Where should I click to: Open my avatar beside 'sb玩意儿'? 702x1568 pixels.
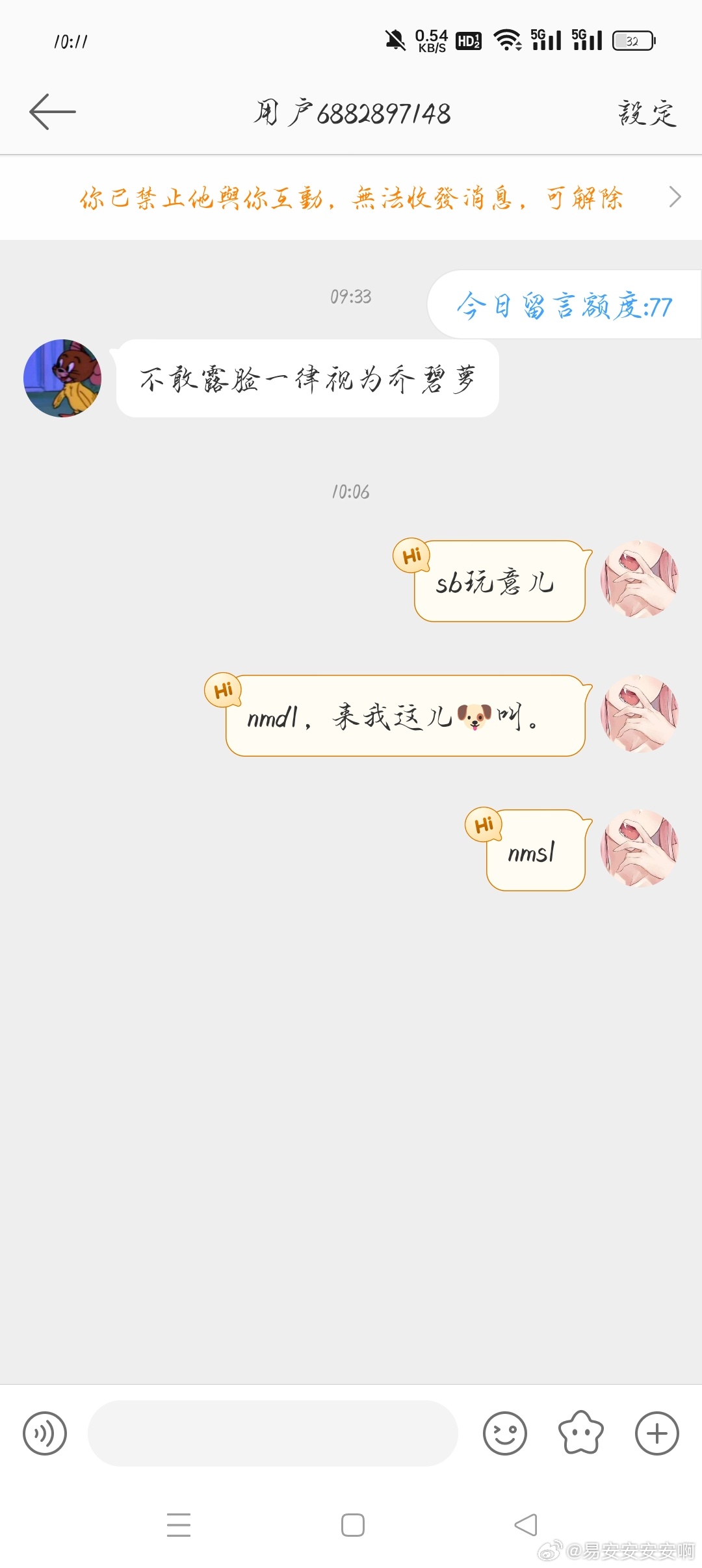pos(639,579)
